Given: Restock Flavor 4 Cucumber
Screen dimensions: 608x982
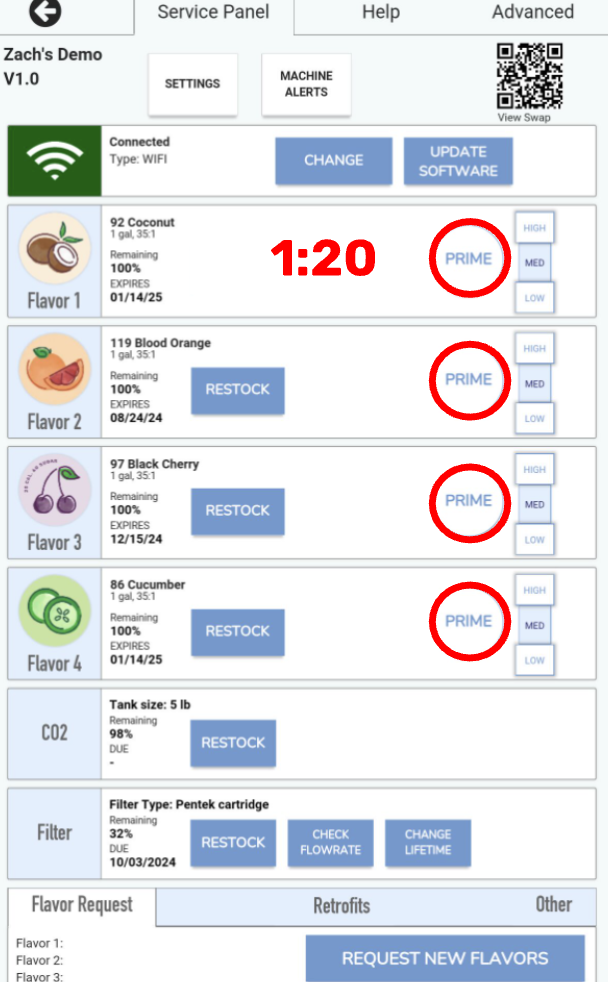Looking at the screenshot, I should tap(237, 631).
